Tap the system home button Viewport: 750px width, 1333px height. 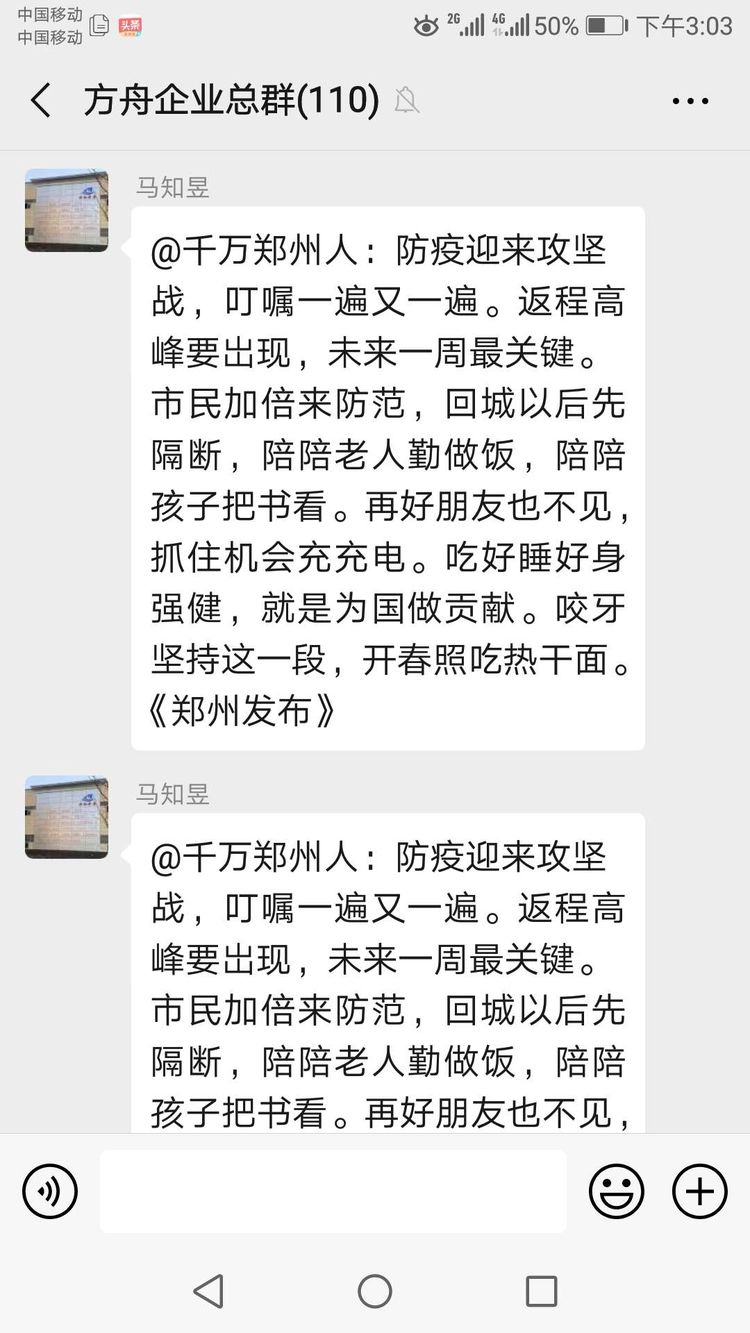tap(375, 1291)
